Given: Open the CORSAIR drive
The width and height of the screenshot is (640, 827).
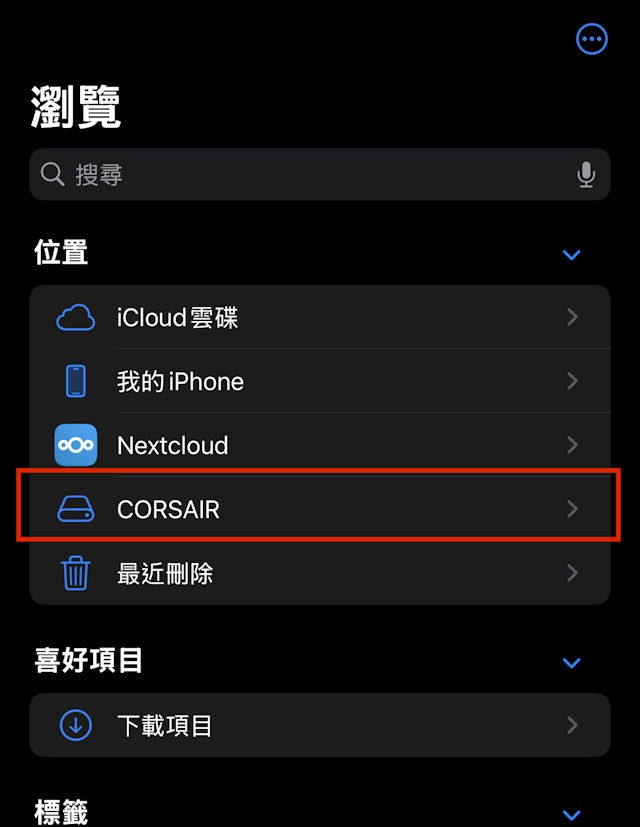Looking at the screenshot, I should (x=320, y=509).
